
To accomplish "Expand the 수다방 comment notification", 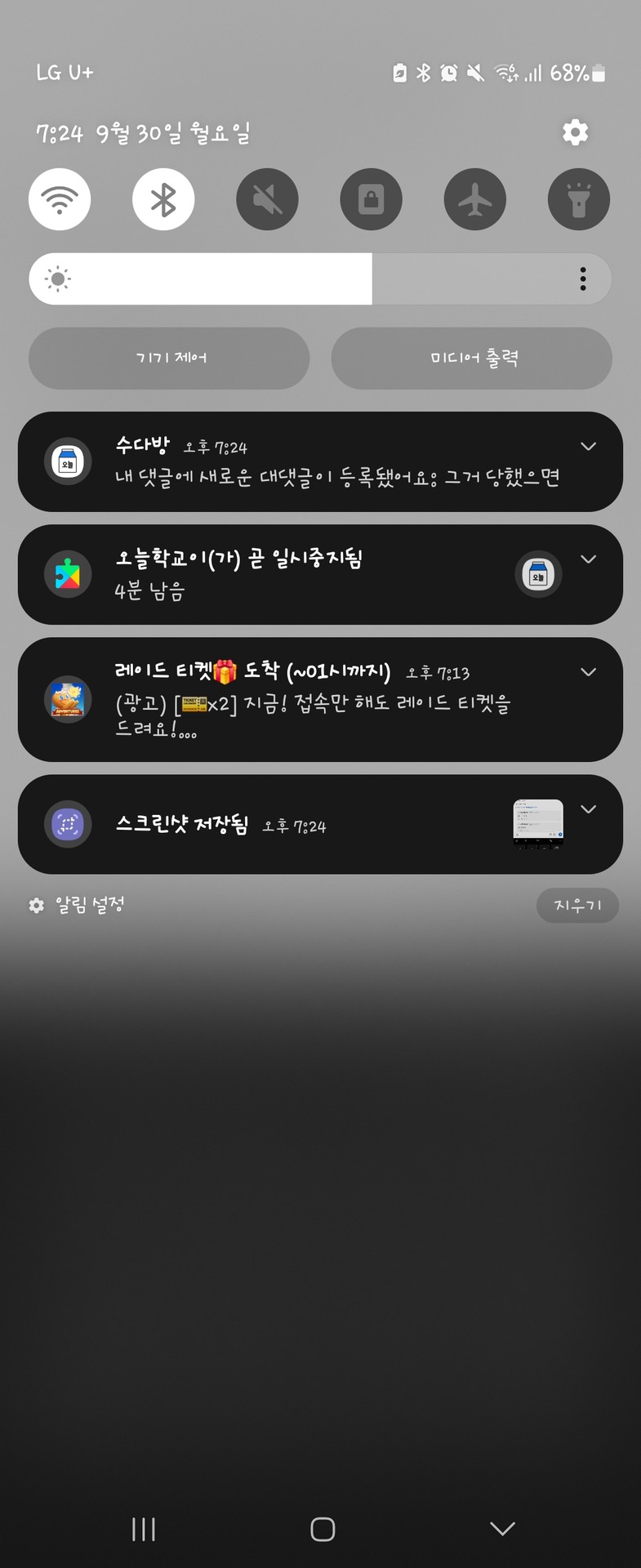I will (588, 445).
